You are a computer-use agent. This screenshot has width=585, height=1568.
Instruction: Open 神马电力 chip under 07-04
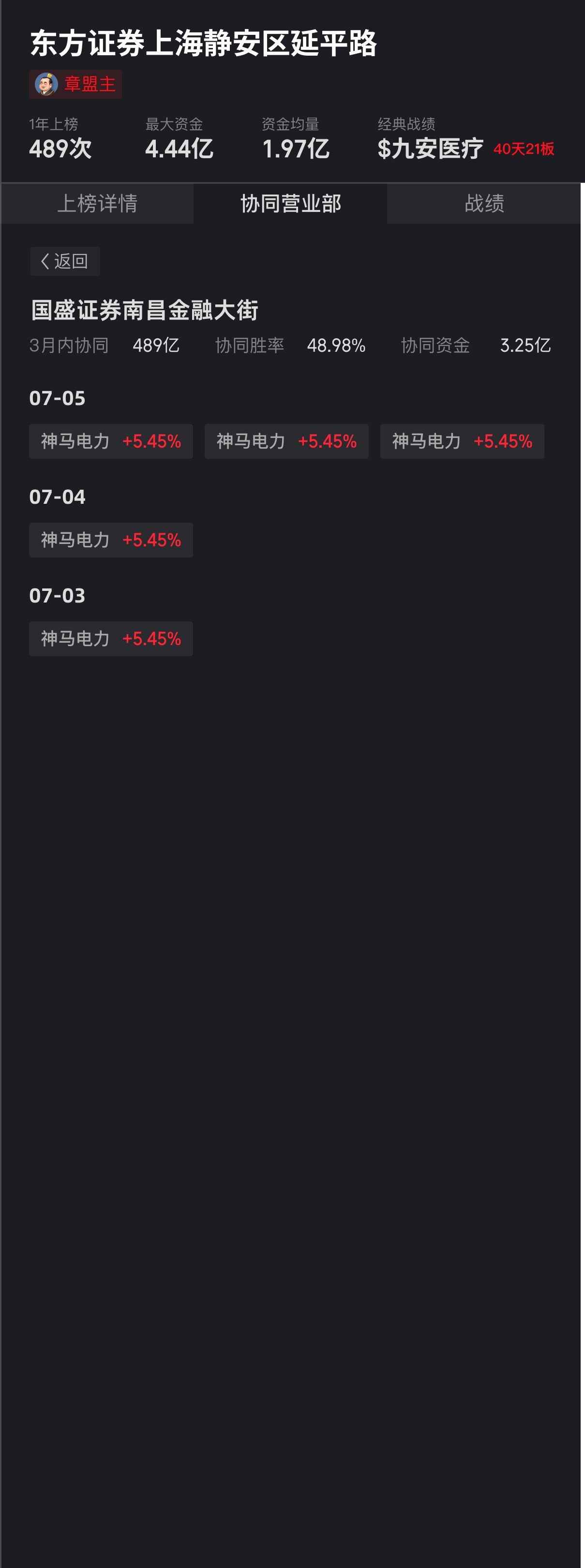pos(111,540)
